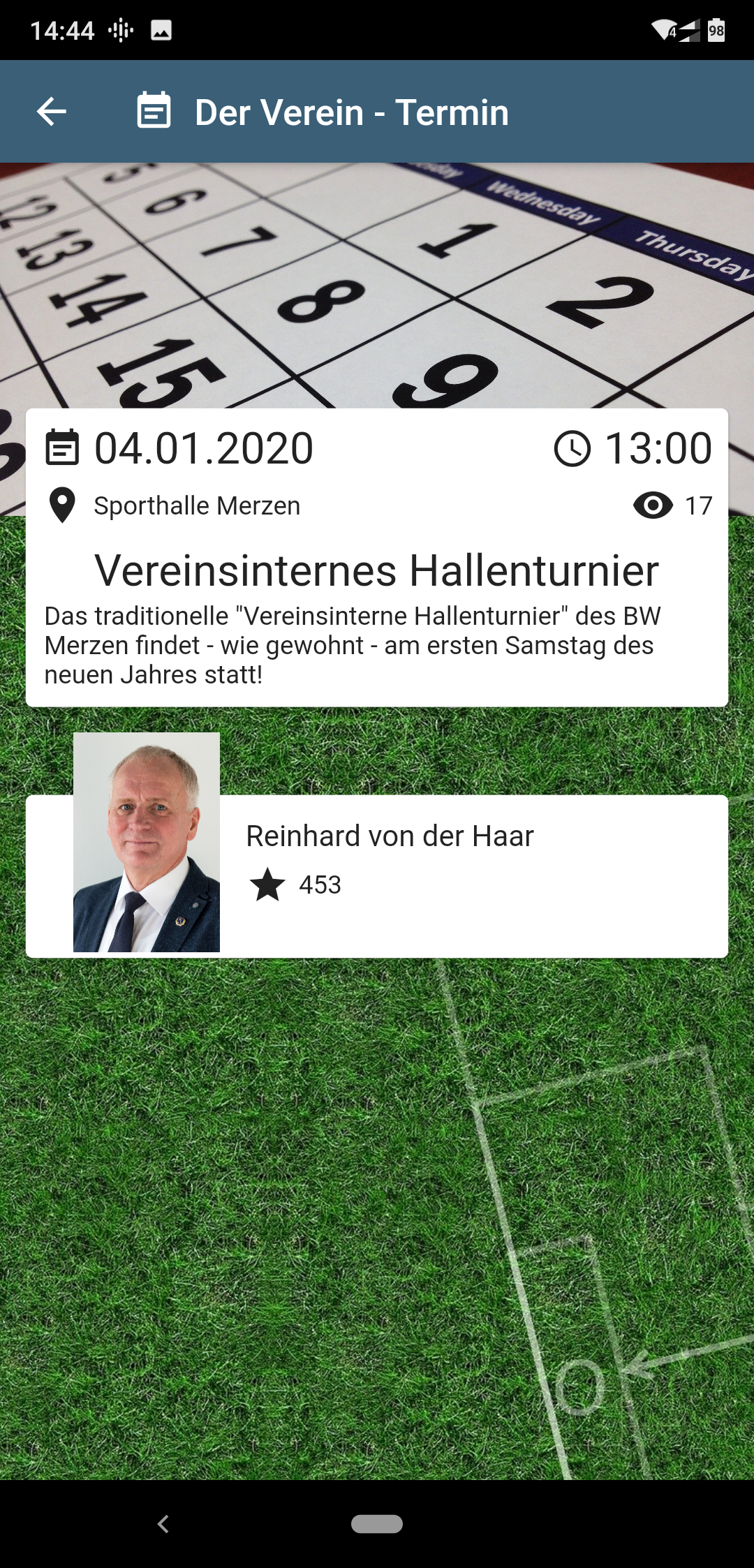Go to home via the navigation pill
Image resolution: width=754 pixels, height=1568 pixels.
point(377,1524)
